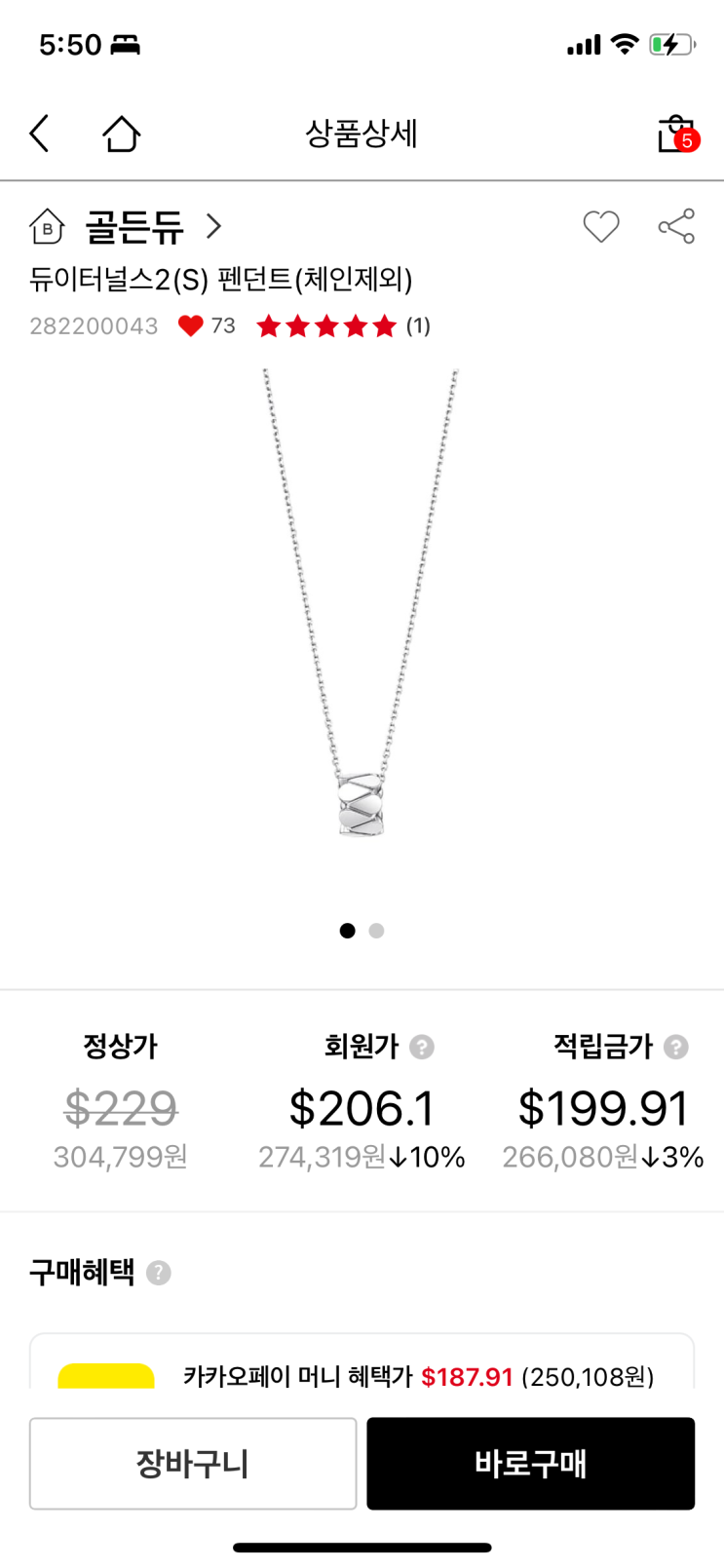Share this product
Image resolution: width=724 pixels, height=1568 pixels.
676,227
